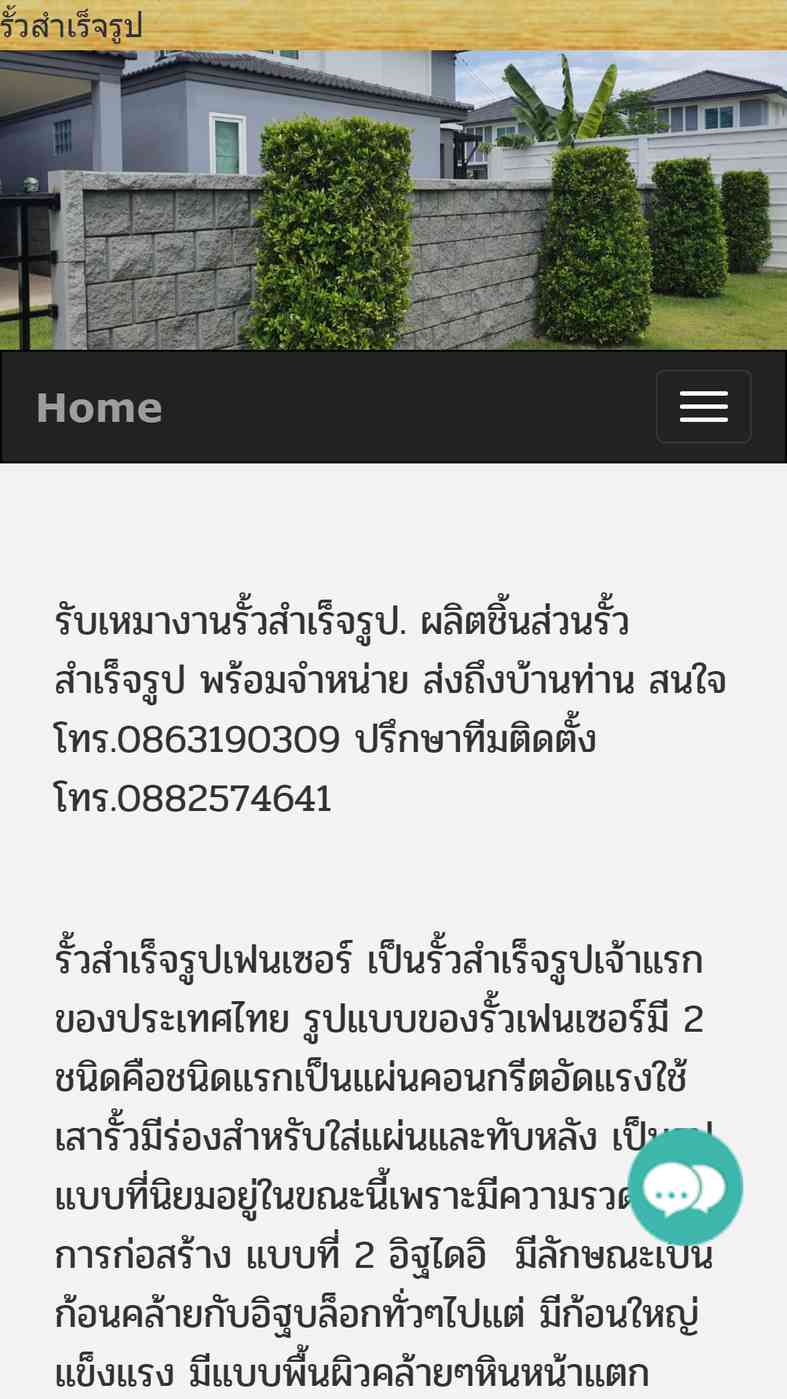Tap the Home link in the navbar
787x1399 pixels.
99,408
